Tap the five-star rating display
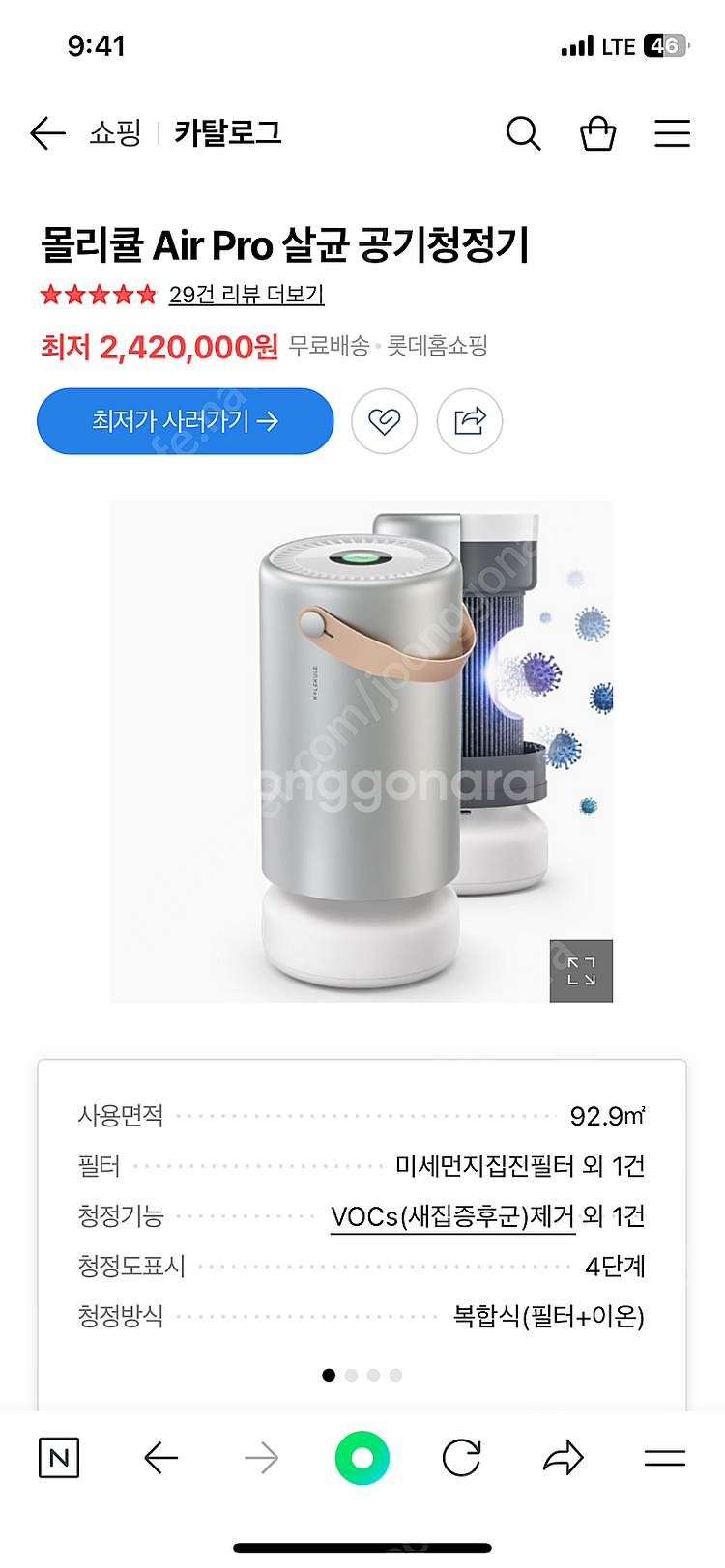The width and height of the screenshot is (725, 1568). click(98, 294)
